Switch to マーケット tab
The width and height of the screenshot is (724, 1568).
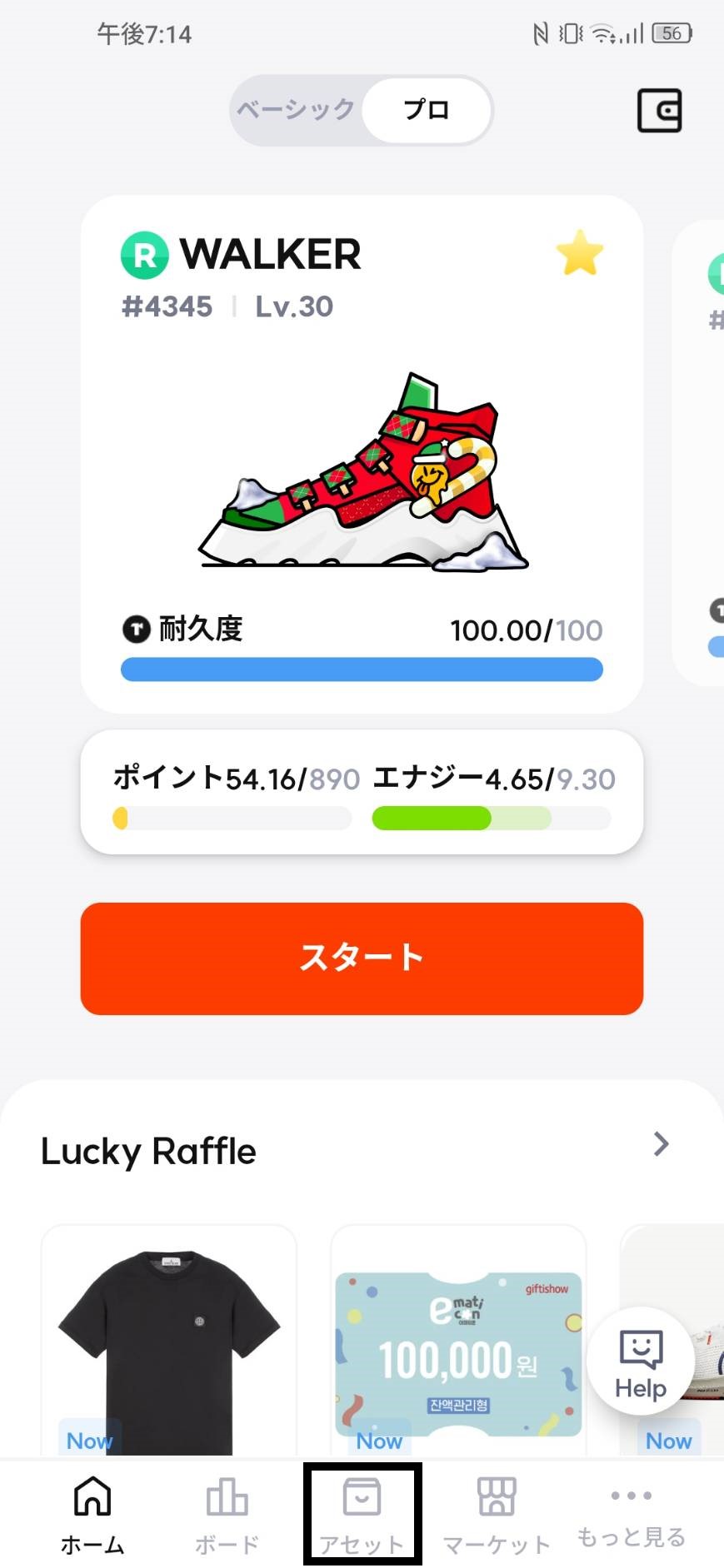click(x=497, y=1511)
